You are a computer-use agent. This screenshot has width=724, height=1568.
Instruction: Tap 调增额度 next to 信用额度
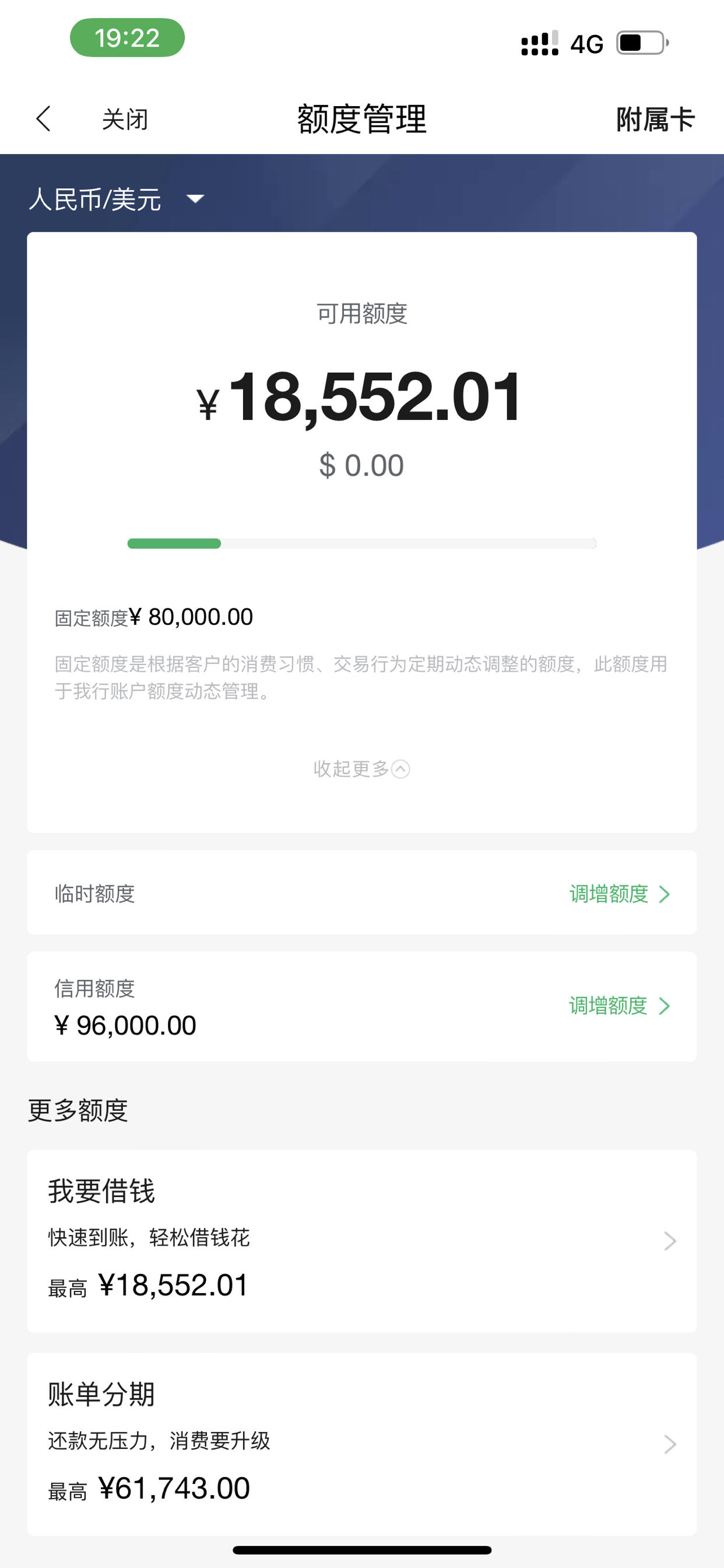619,1006
